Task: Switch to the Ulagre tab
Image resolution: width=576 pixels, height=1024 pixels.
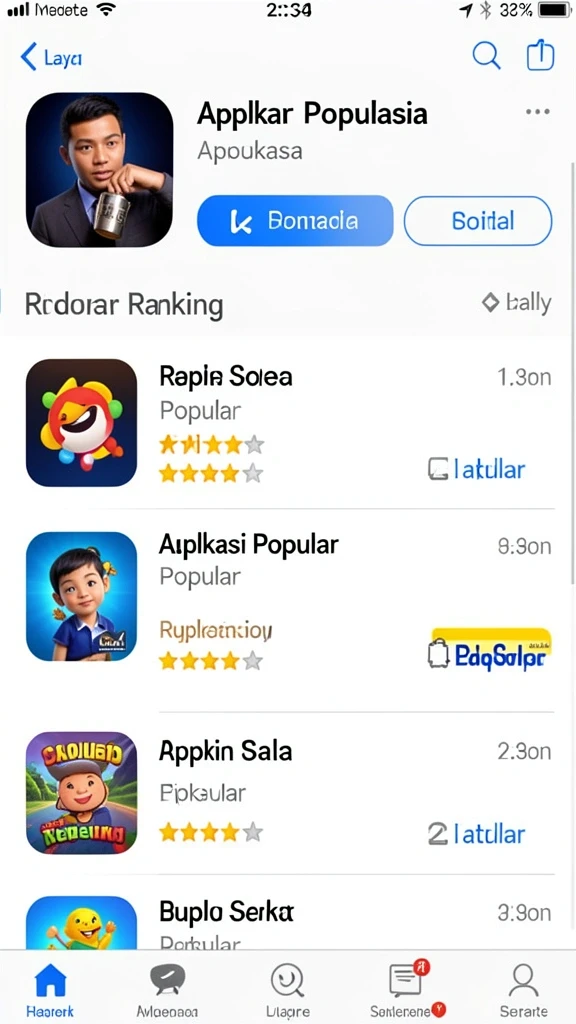Action: [288, 989]
